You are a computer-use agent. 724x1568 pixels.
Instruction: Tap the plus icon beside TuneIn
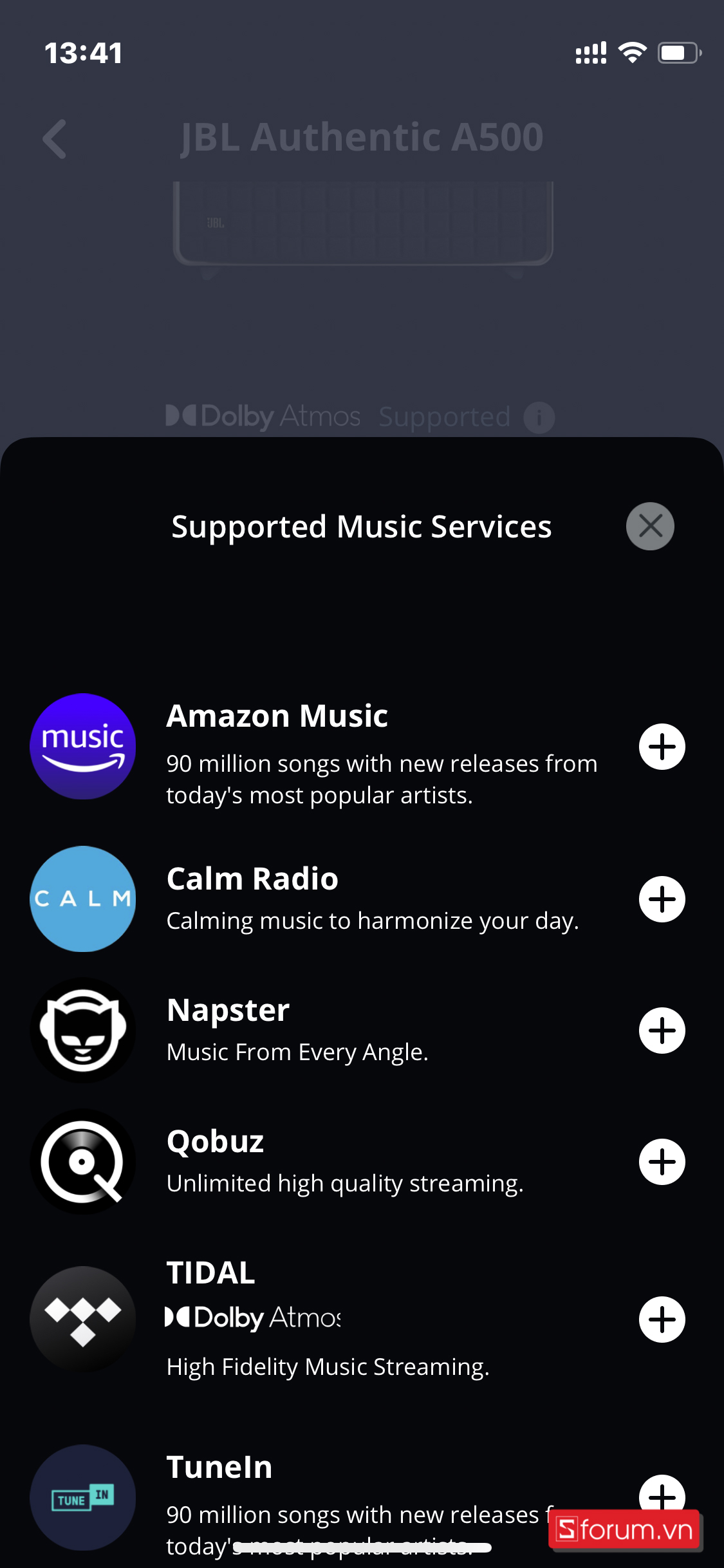(x=662, y=1493)
